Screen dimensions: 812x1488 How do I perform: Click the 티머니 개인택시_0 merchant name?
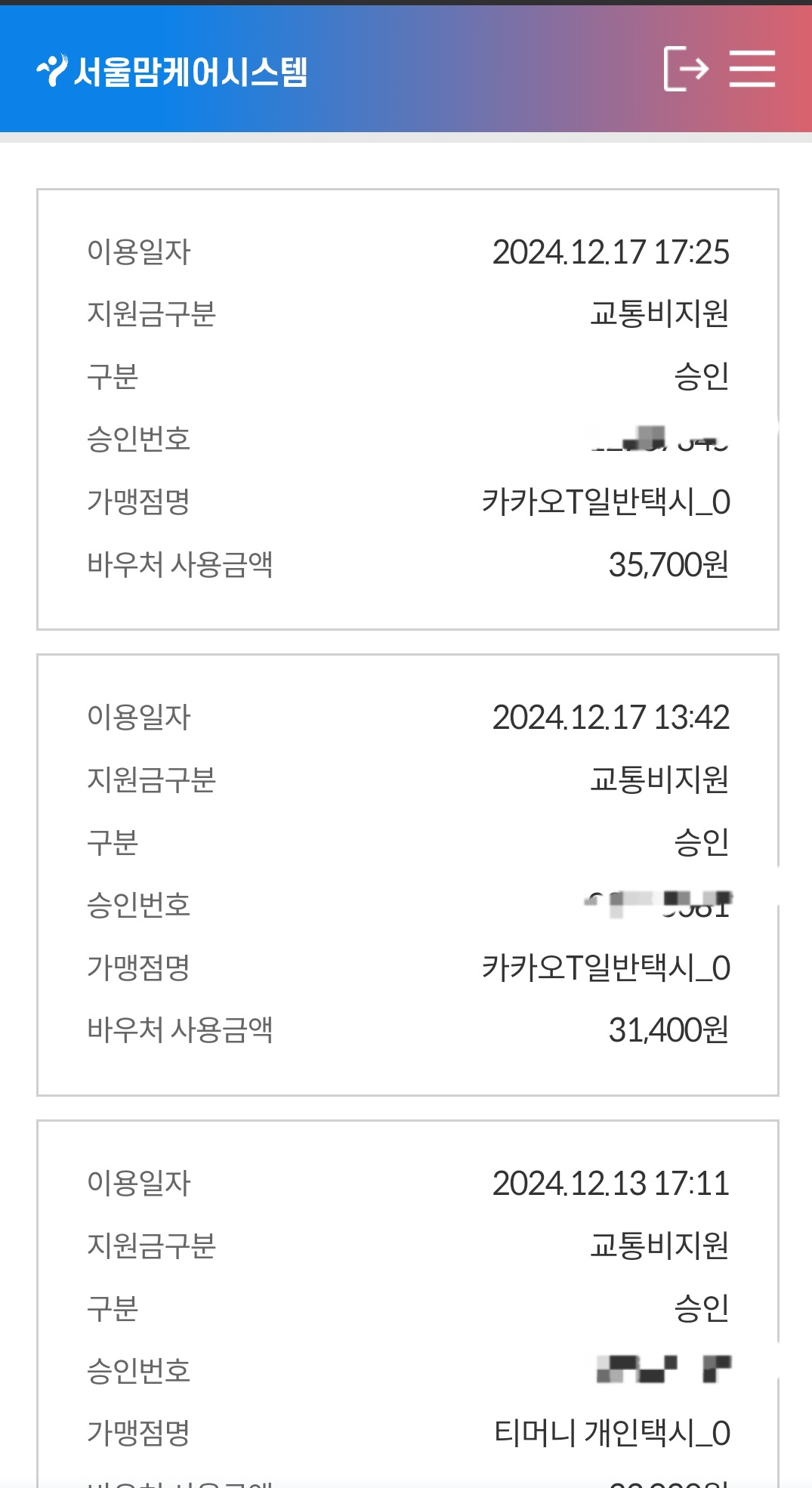(613, 1431)
